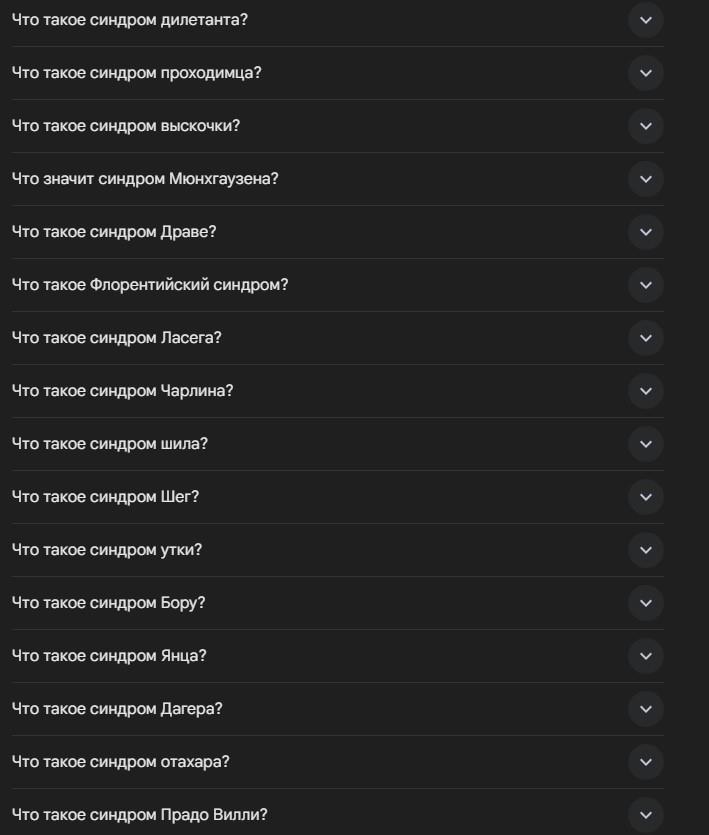Show answer for синдром Драве
The height and width of the screenshot is (835, 709).
[645, 232]
